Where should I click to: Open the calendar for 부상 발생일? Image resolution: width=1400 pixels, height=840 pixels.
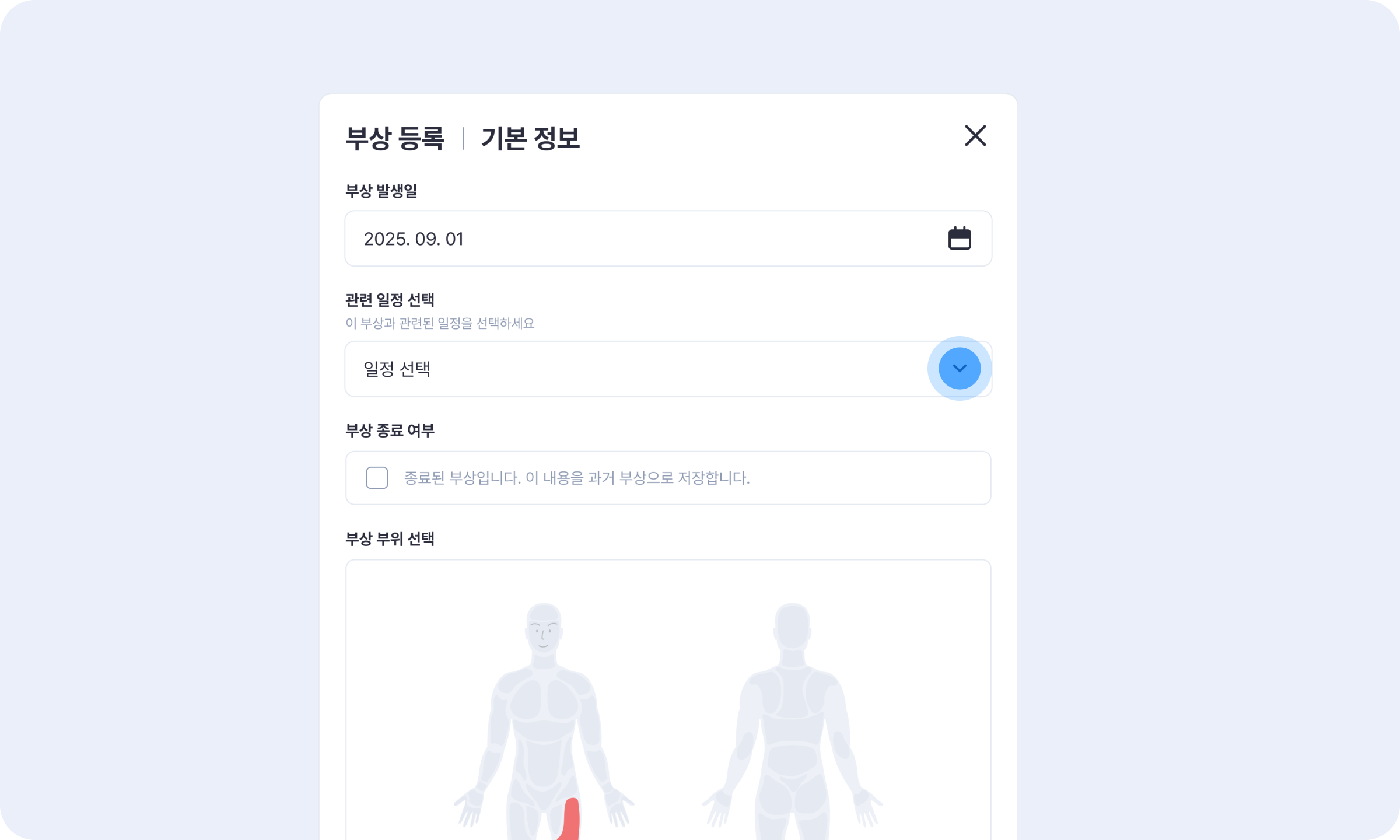pos(959,239)
